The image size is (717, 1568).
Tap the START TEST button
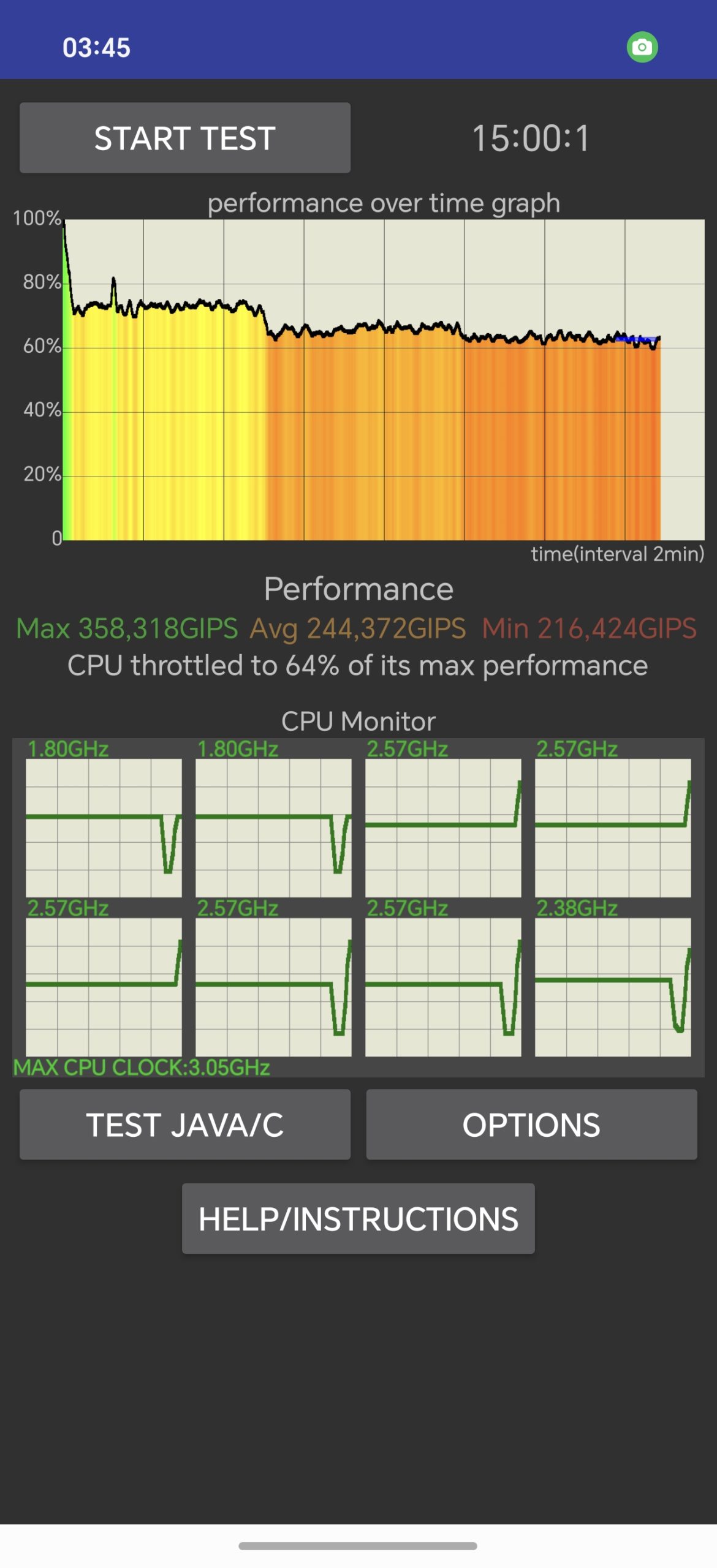pyautogui.click(x=185, y=138)
